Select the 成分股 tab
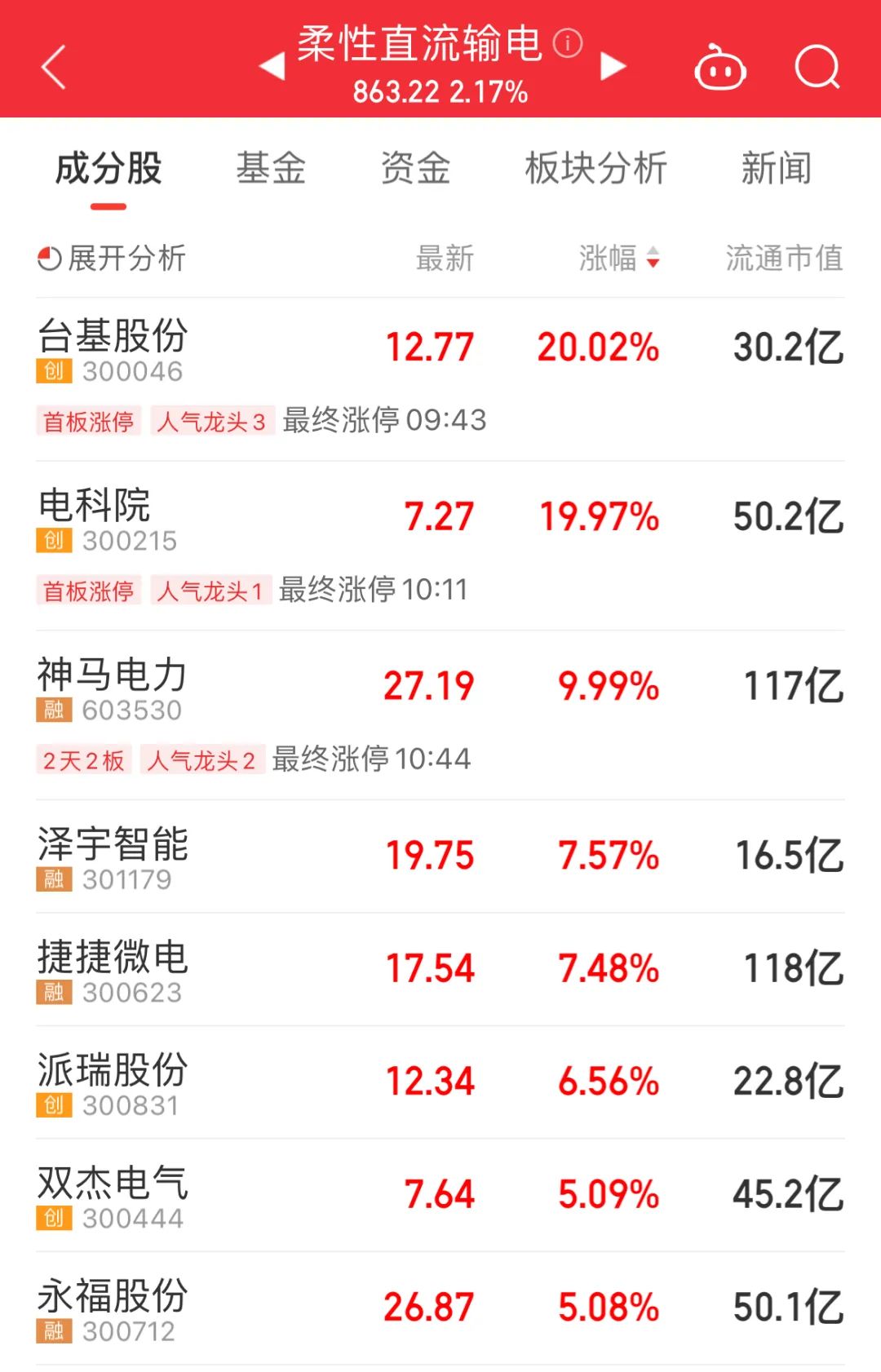Viewport: 881px width, 1372px height. pos(108,170)
